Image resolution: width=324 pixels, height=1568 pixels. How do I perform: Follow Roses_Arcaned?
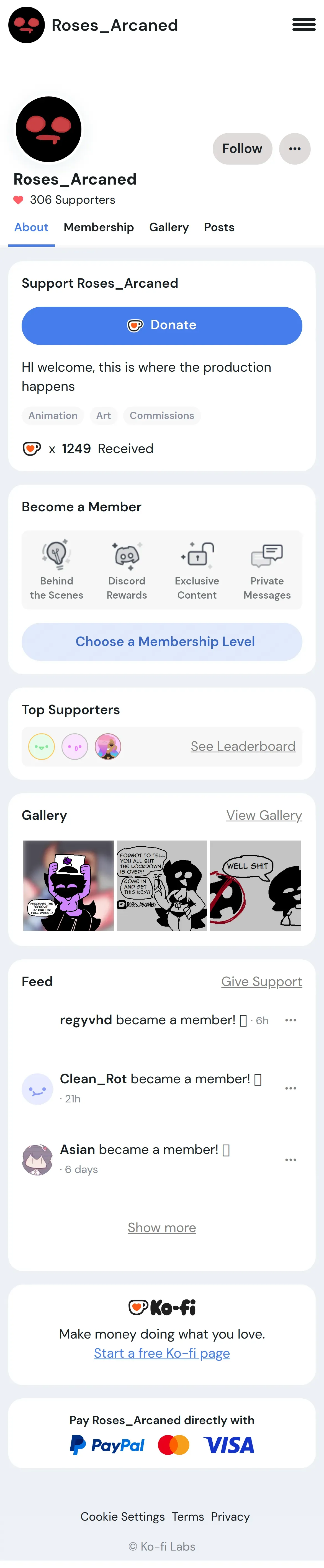click(242, 149)
